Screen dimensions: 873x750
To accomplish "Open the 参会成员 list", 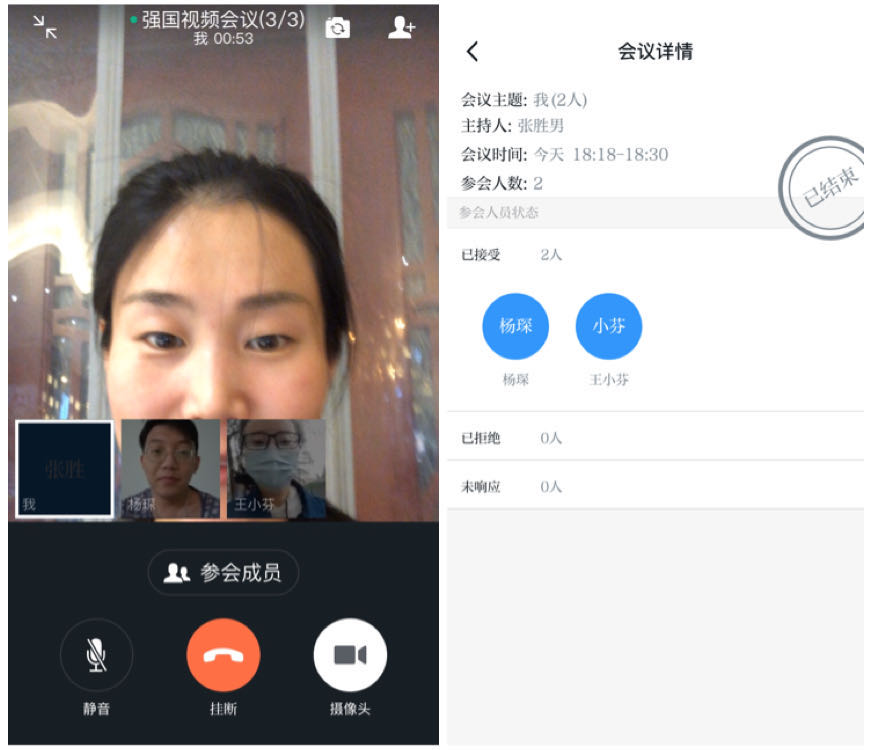I will tap(223, 573).
